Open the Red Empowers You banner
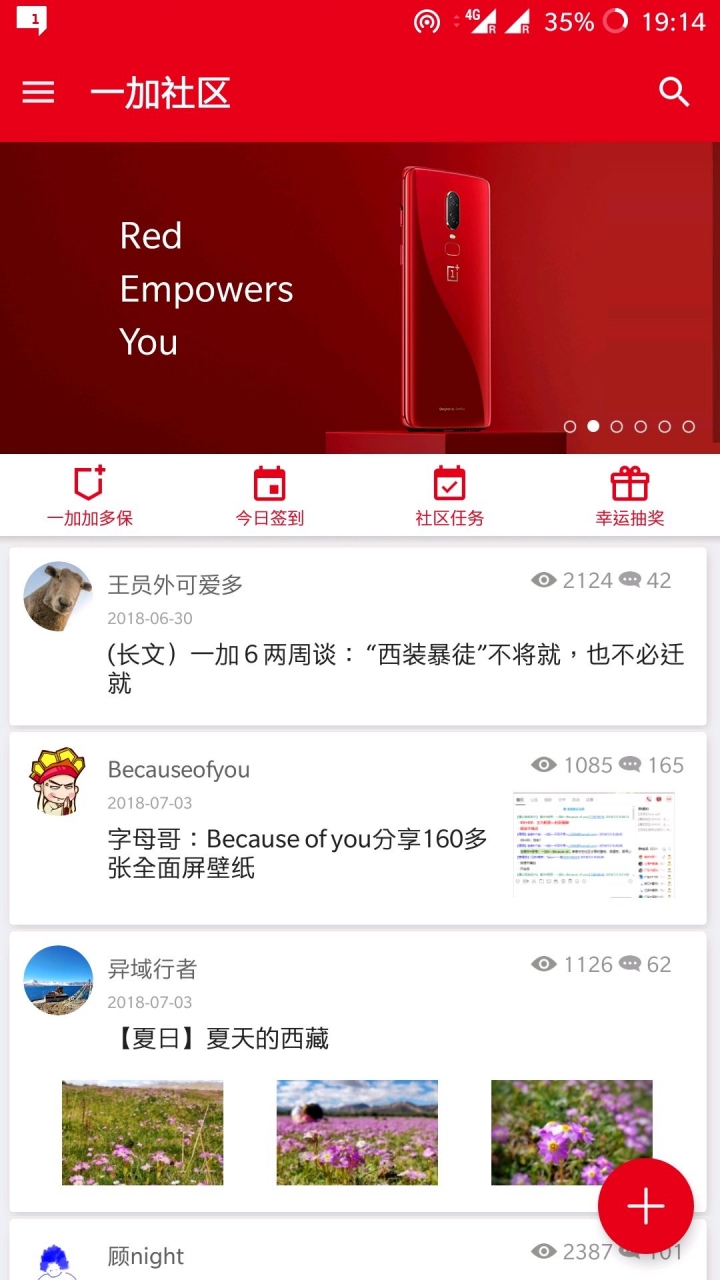This screenshot has height=1280, width=720. 360,298
